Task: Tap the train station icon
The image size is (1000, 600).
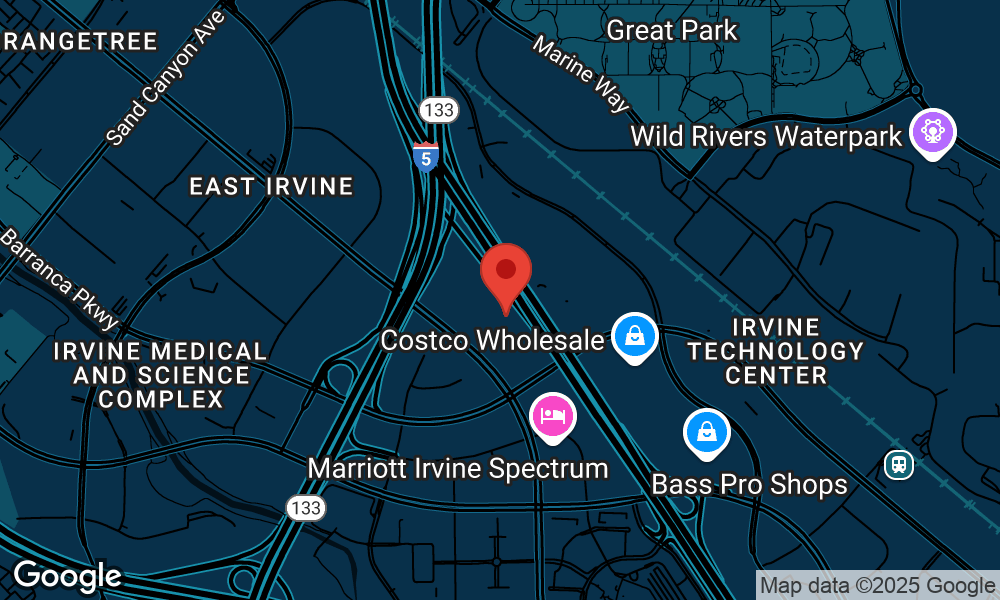Action: click(x=898, y=463)
